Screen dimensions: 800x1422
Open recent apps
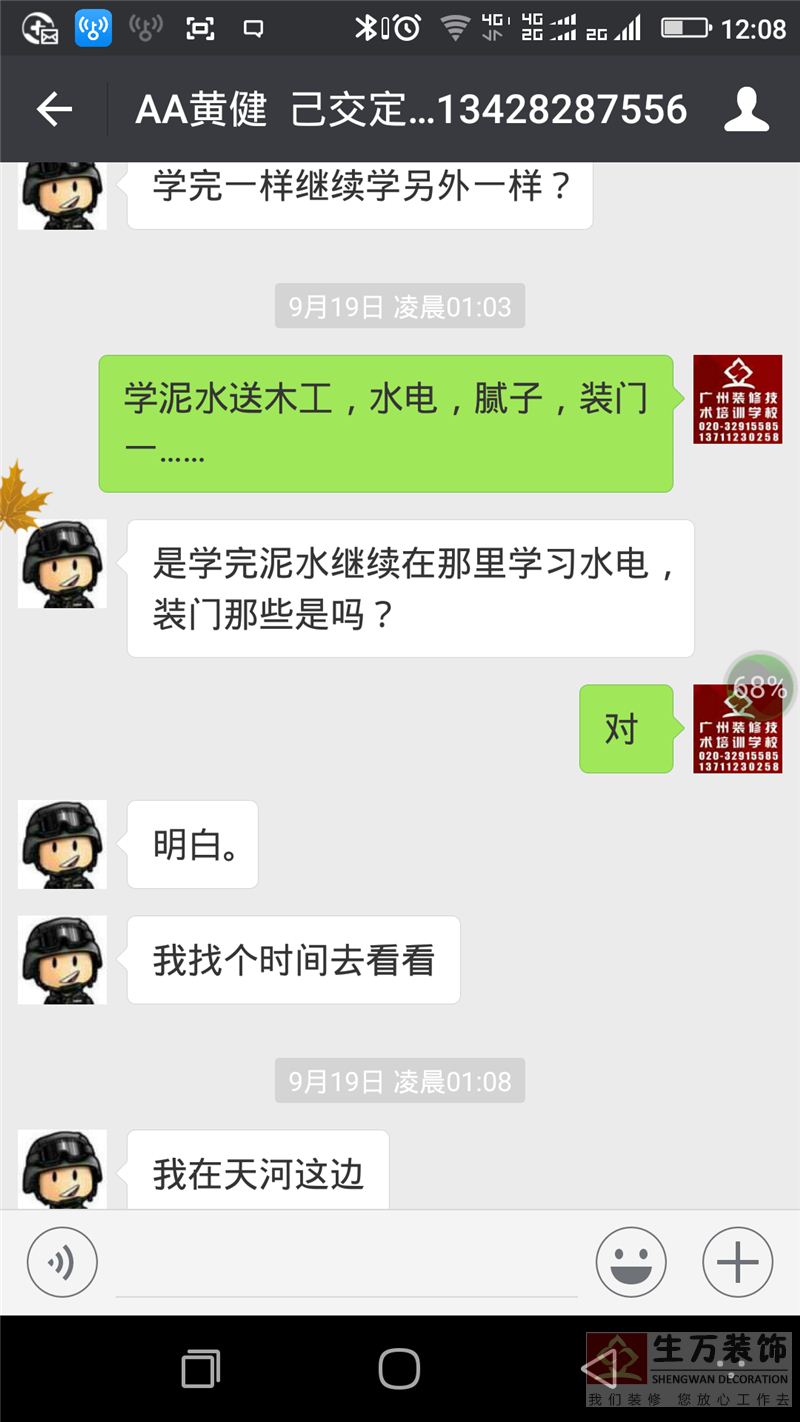(x=200, y=1368)
